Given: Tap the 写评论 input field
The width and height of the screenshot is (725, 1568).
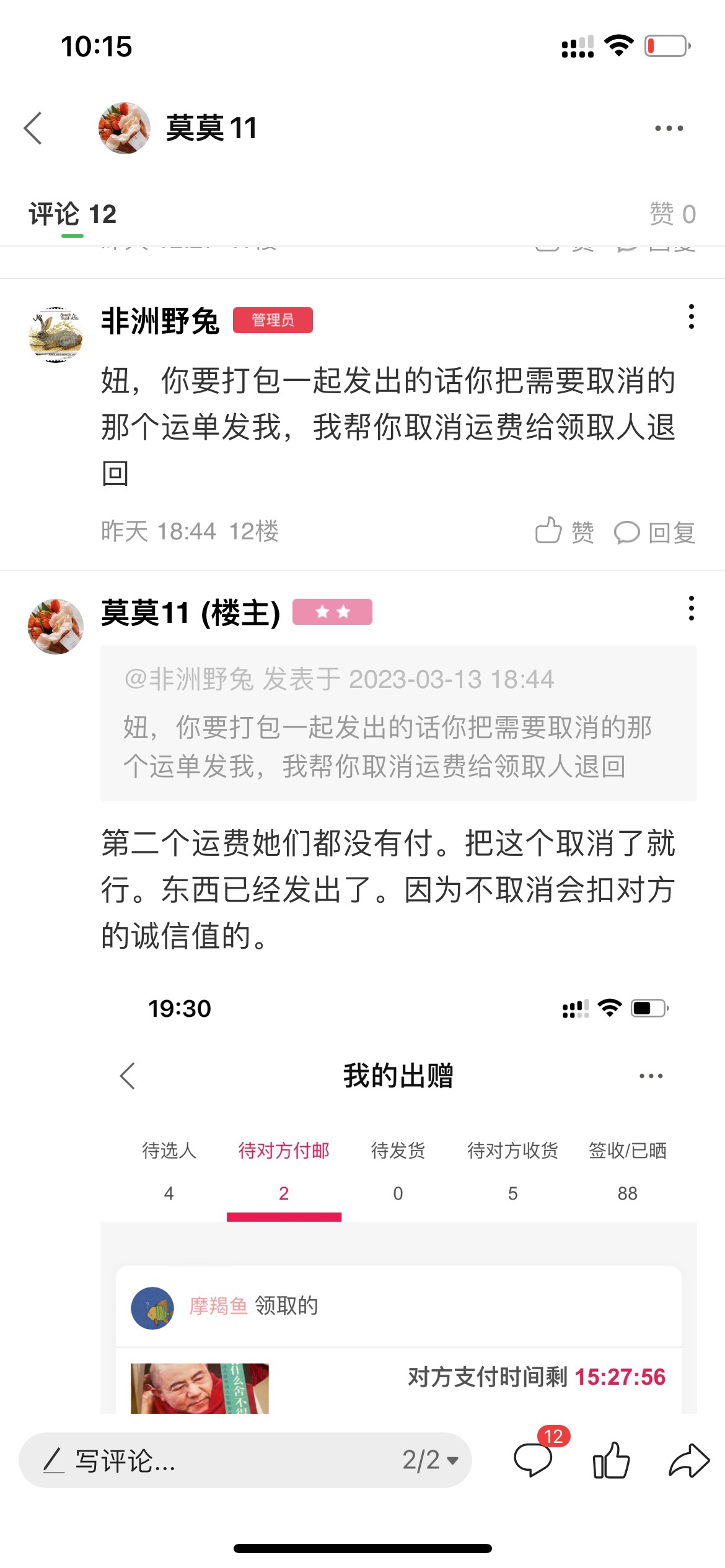Looking at the screenshot, I should [x=245, y=1460].
